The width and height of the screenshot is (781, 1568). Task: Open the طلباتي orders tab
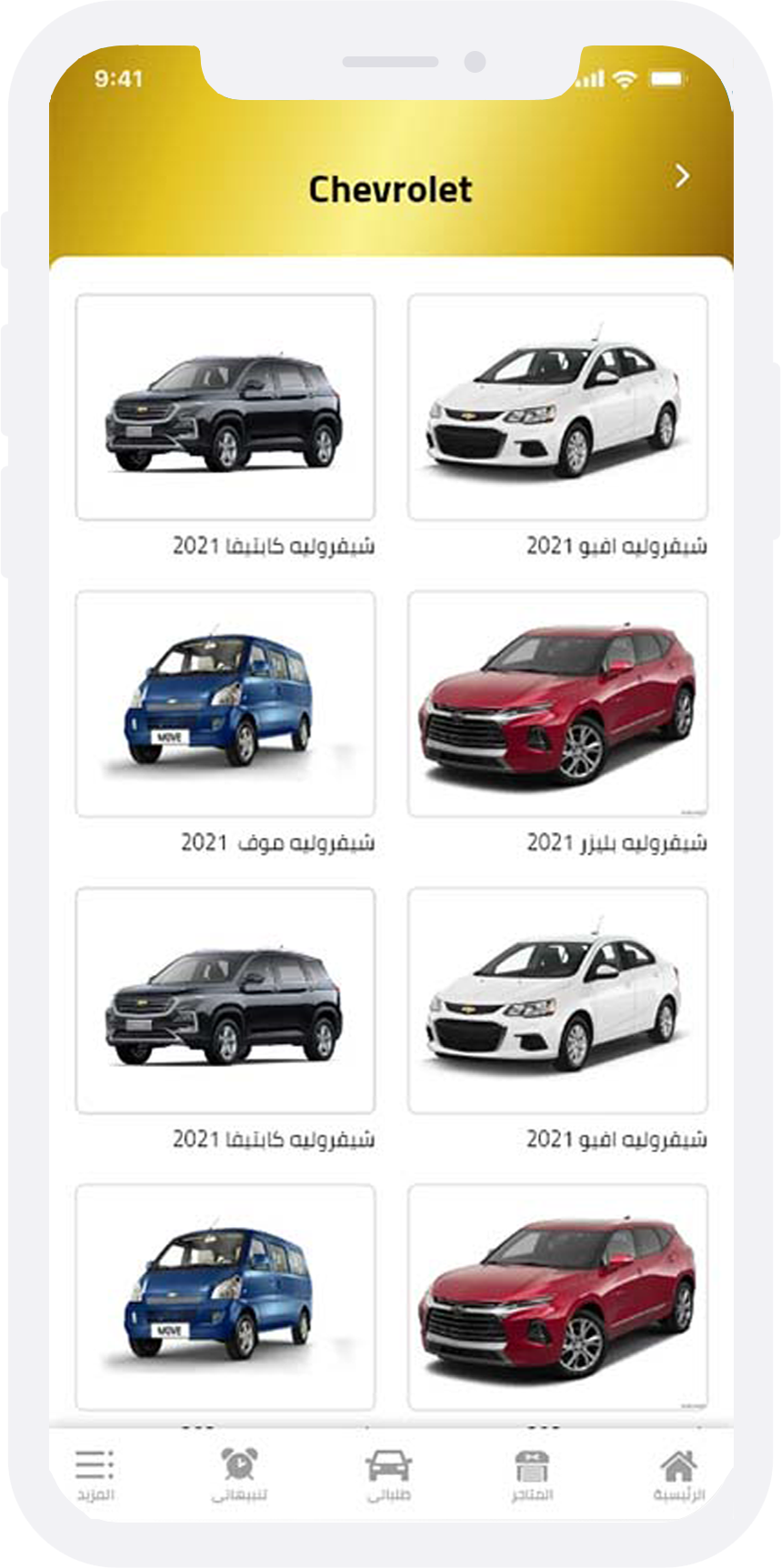pyautogui.click(x=389, y=1474)
